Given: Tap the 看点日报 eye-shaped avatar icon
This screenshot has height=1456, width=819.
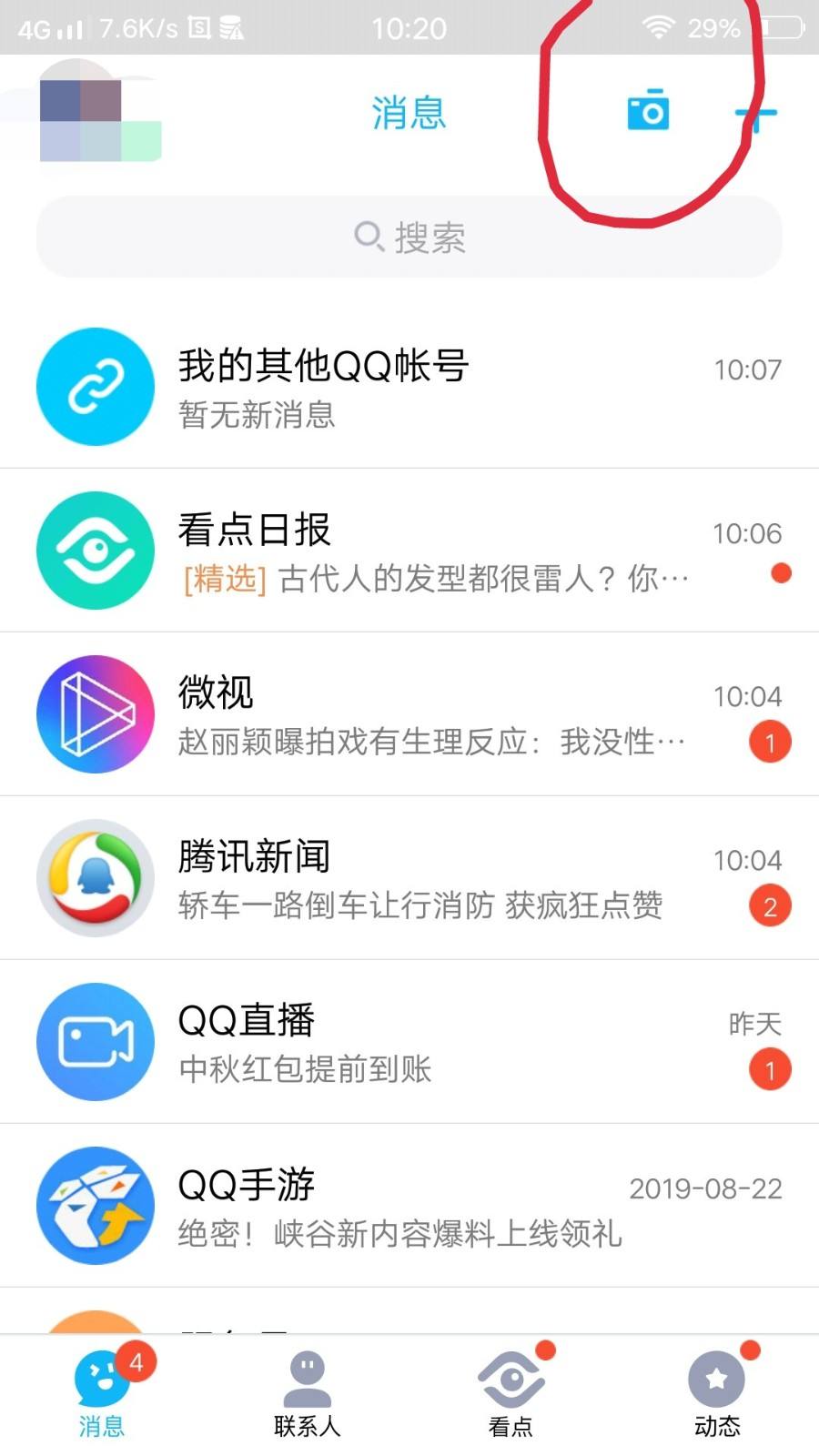Looking at the screenshot, I should (x=95, y=550).
